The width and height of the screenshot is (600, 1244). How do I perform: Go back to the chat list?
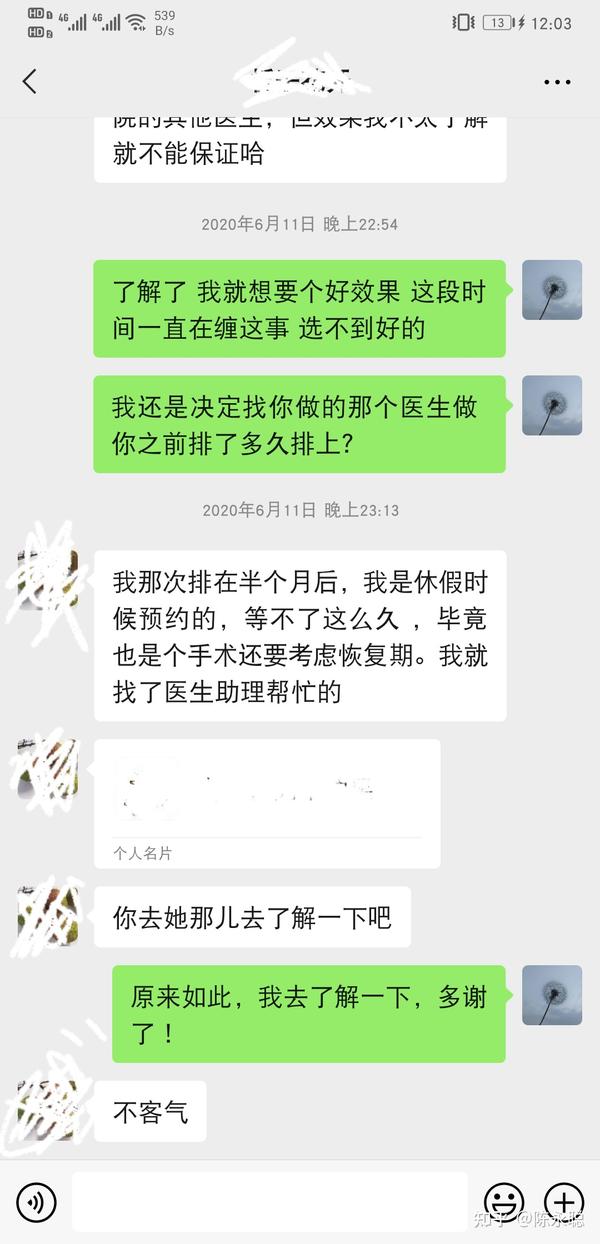coord(30,82)
